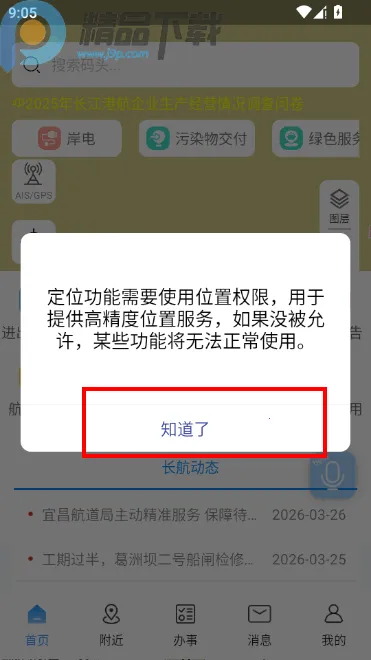Tap the microphone voice button
The image size is (371, 660).
[x=333, y=476]
